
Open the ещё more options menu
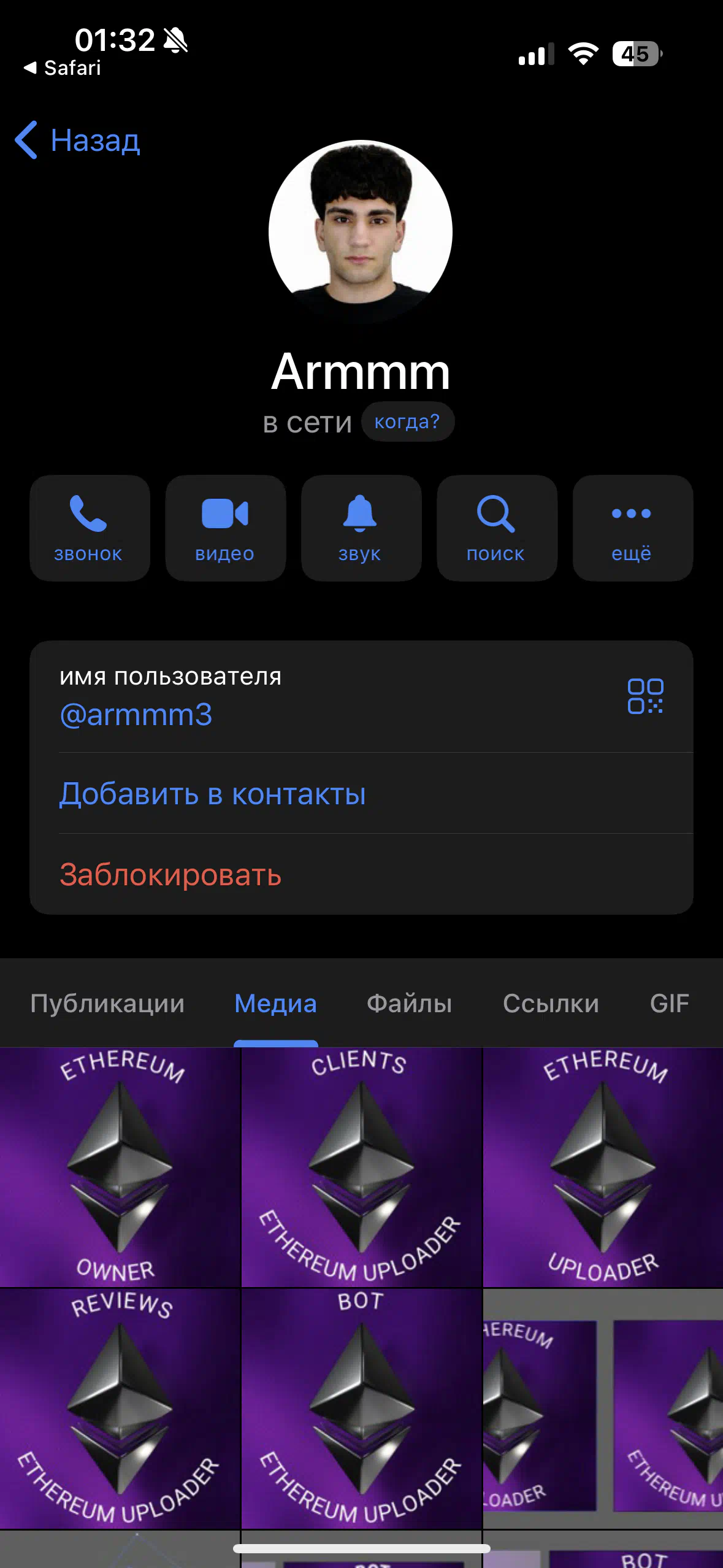coord(633,528)
